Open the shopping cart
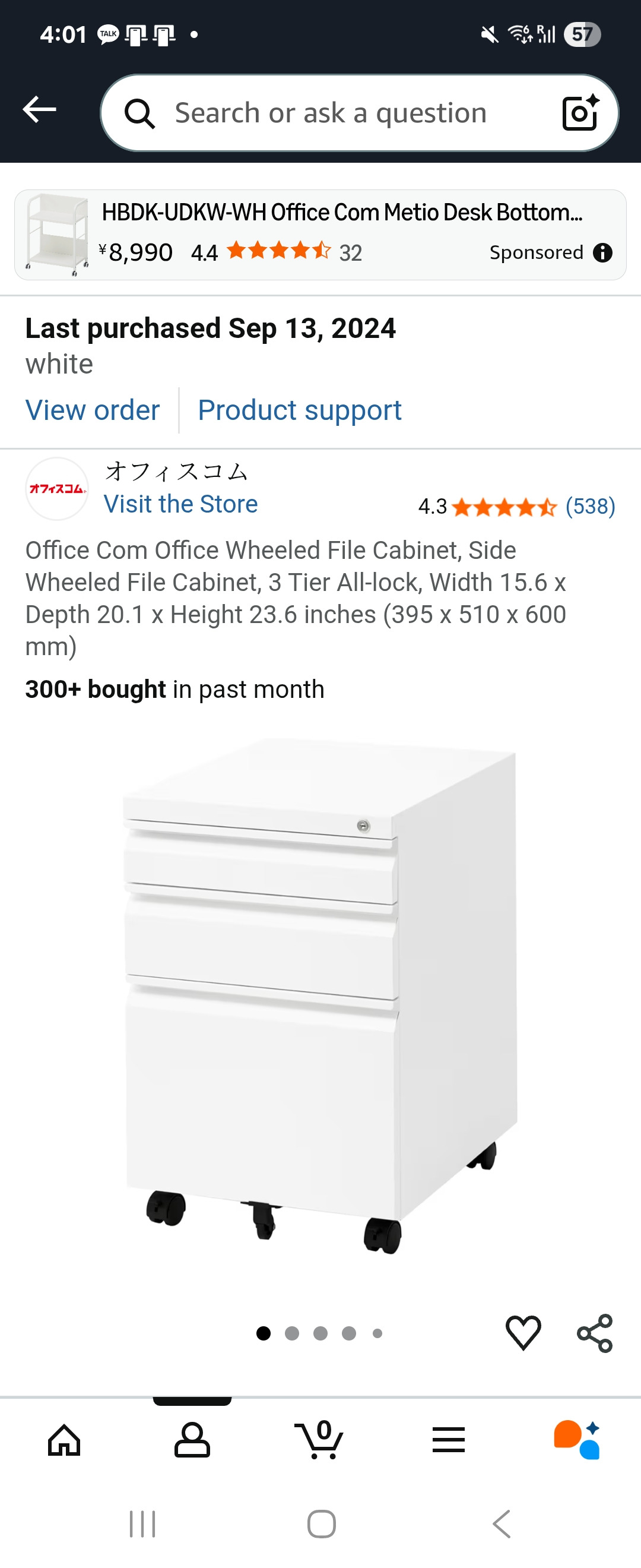This screenshot has width=641, height=1568. coord(320,1440)
